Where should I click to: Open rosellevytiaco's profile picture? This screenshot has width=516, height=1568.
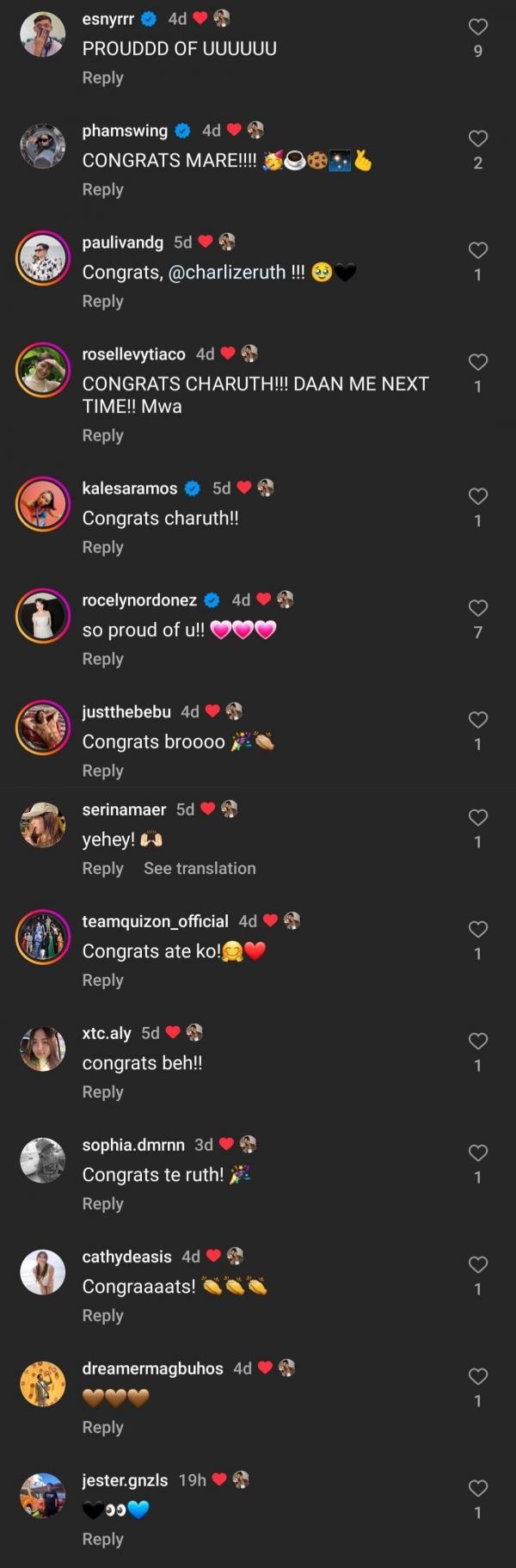pos(43,370)
